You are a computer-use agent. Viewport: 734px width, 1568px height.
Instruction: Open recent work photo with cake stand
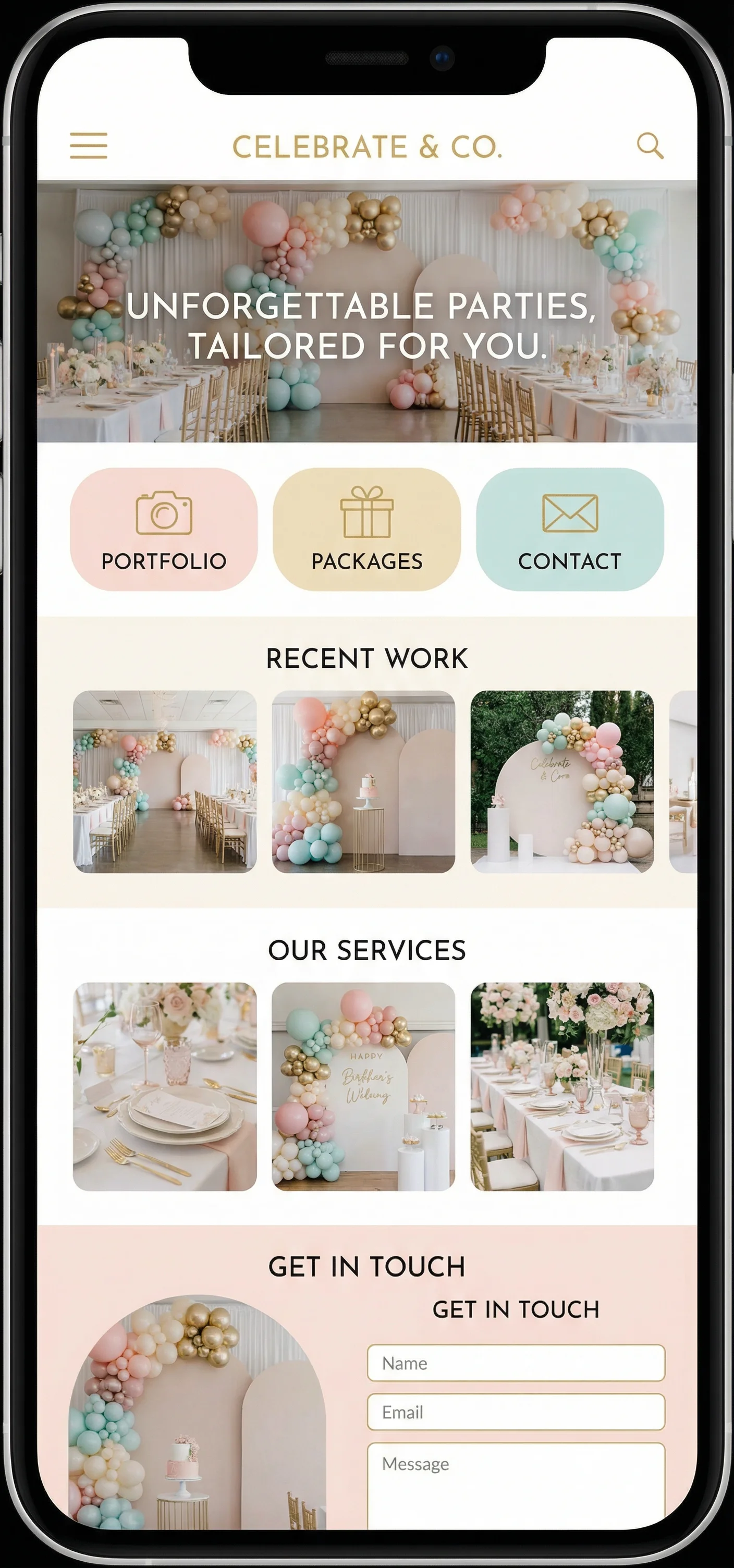[x=363, y=781]
